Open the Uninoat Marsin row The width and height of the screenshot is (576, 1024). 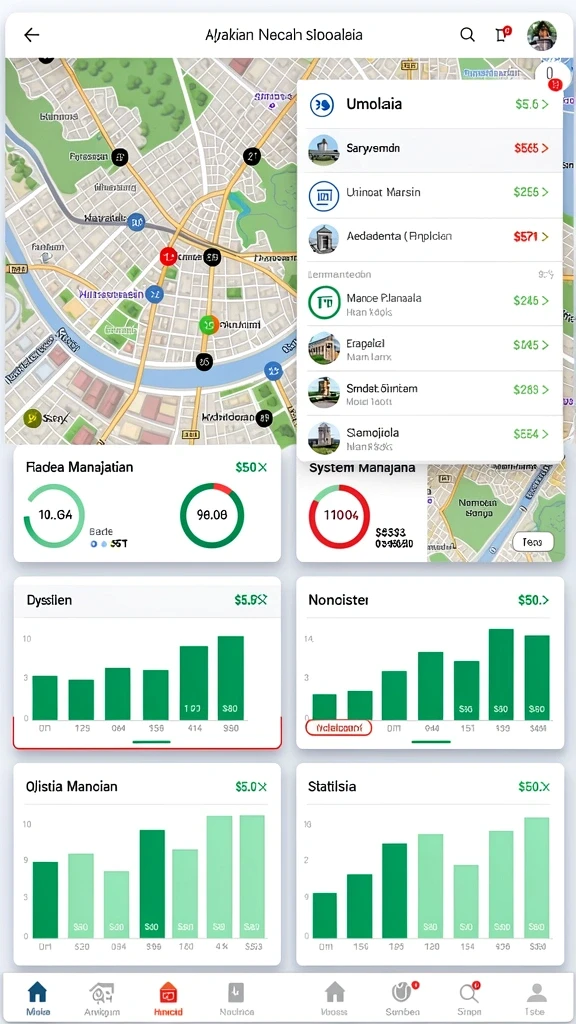(430, 193)
